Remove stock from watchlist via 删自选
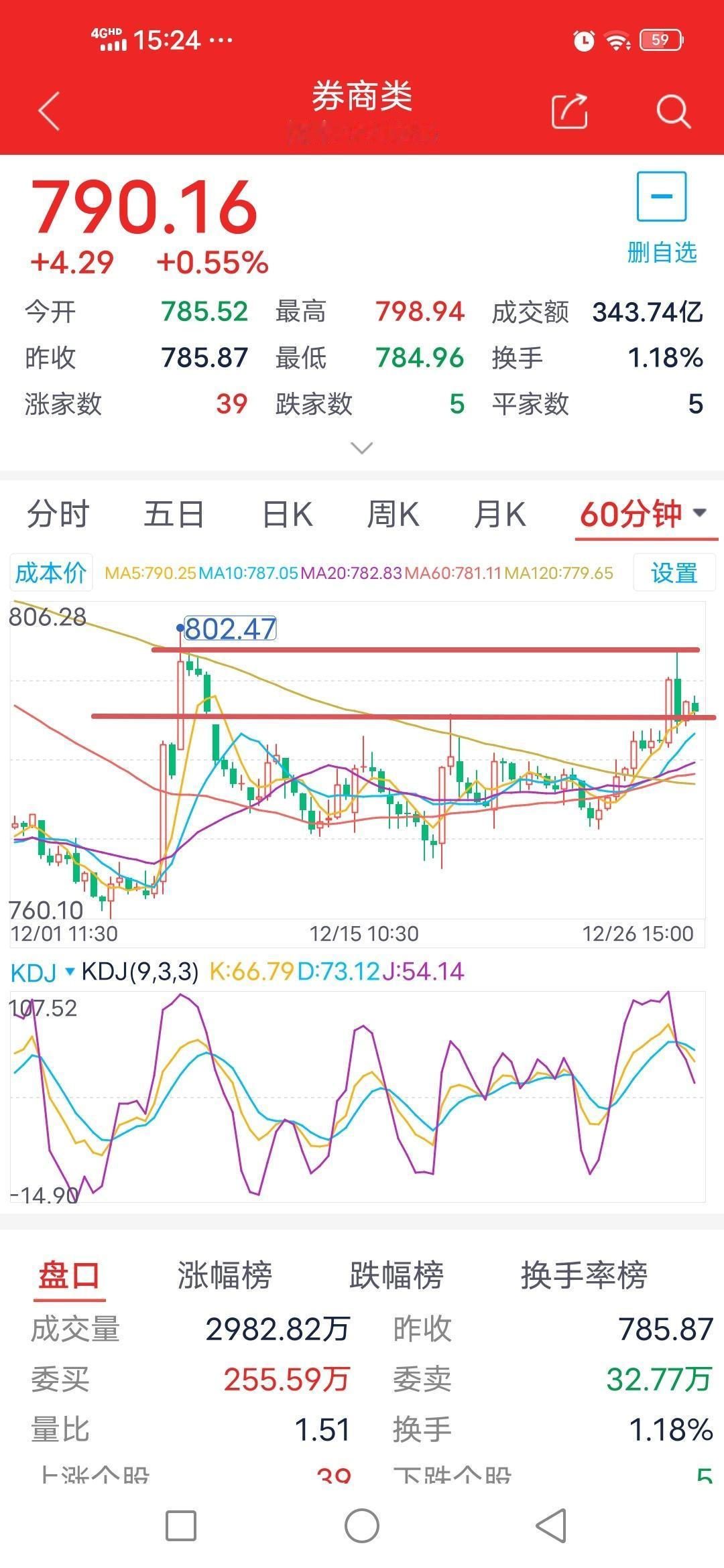 (x=661, y=253)
